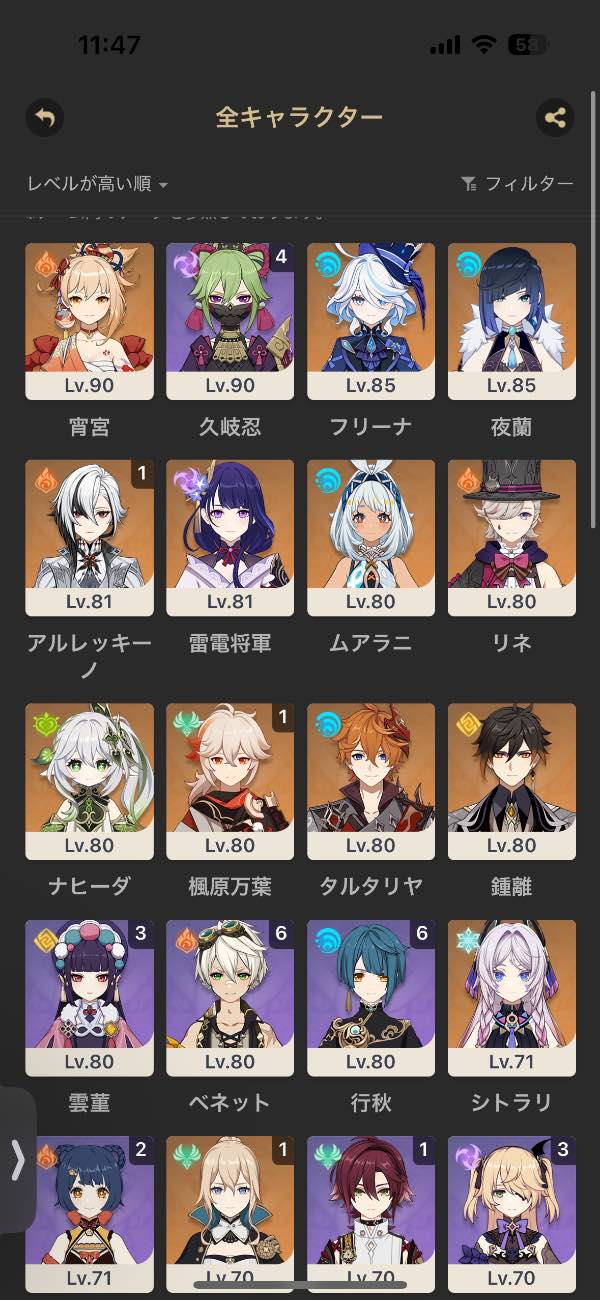The height and width of the screenshot is (1300, 600).
Task: Open the レベルが高い順 sort dropdown
Action: point(97,184)
